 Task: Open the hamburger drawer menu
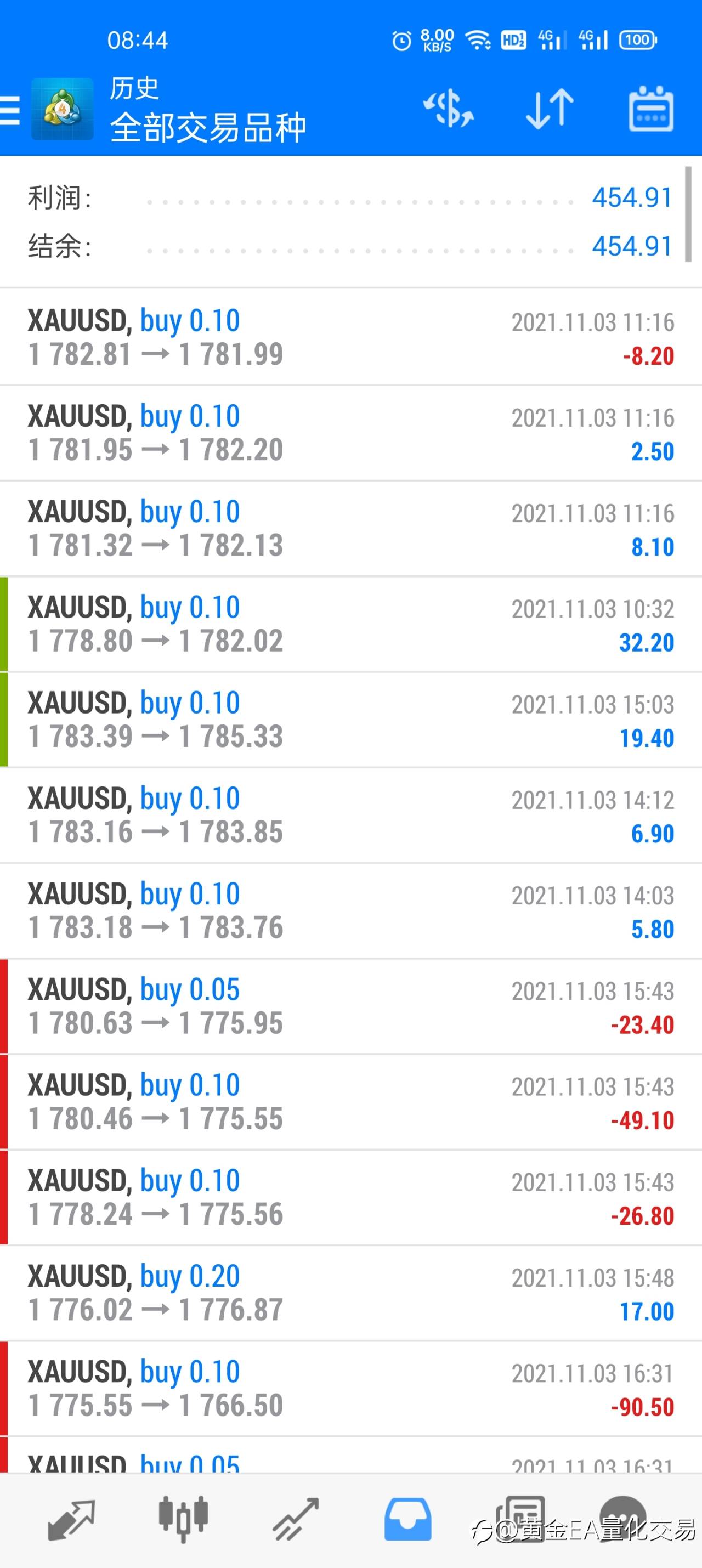click(10, 110)
